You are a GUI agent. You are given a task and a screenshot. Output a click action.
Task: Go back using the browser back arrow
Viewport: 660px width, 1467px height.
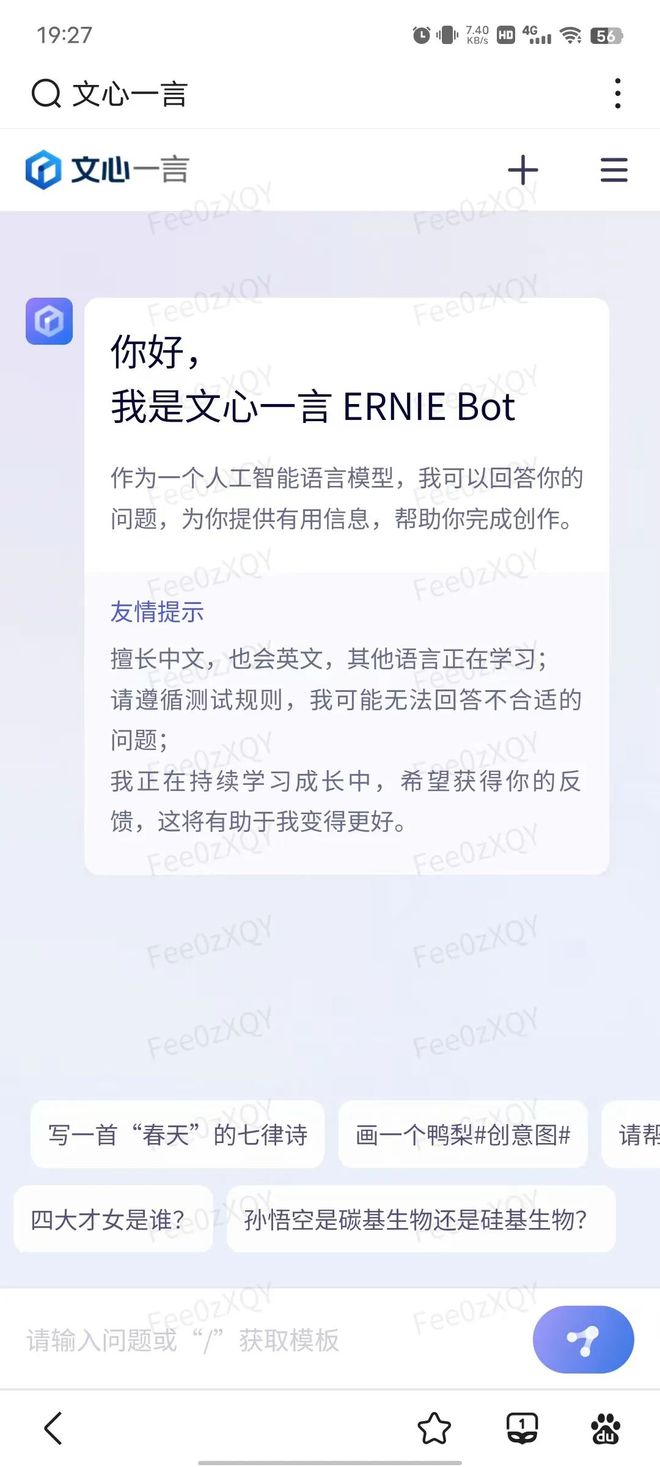point(53,1428)
